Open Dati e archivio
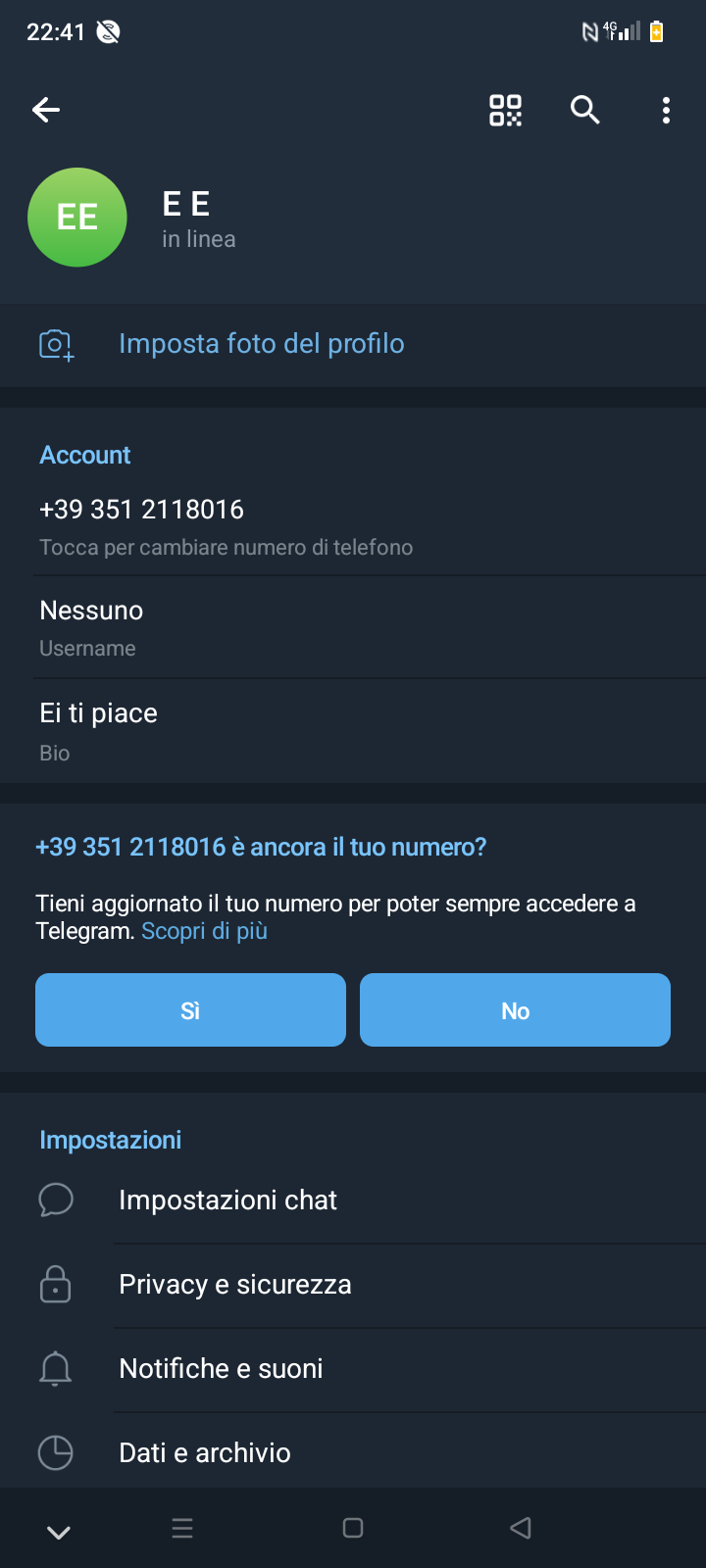 pyautogui.click(x=353, y=1452)
